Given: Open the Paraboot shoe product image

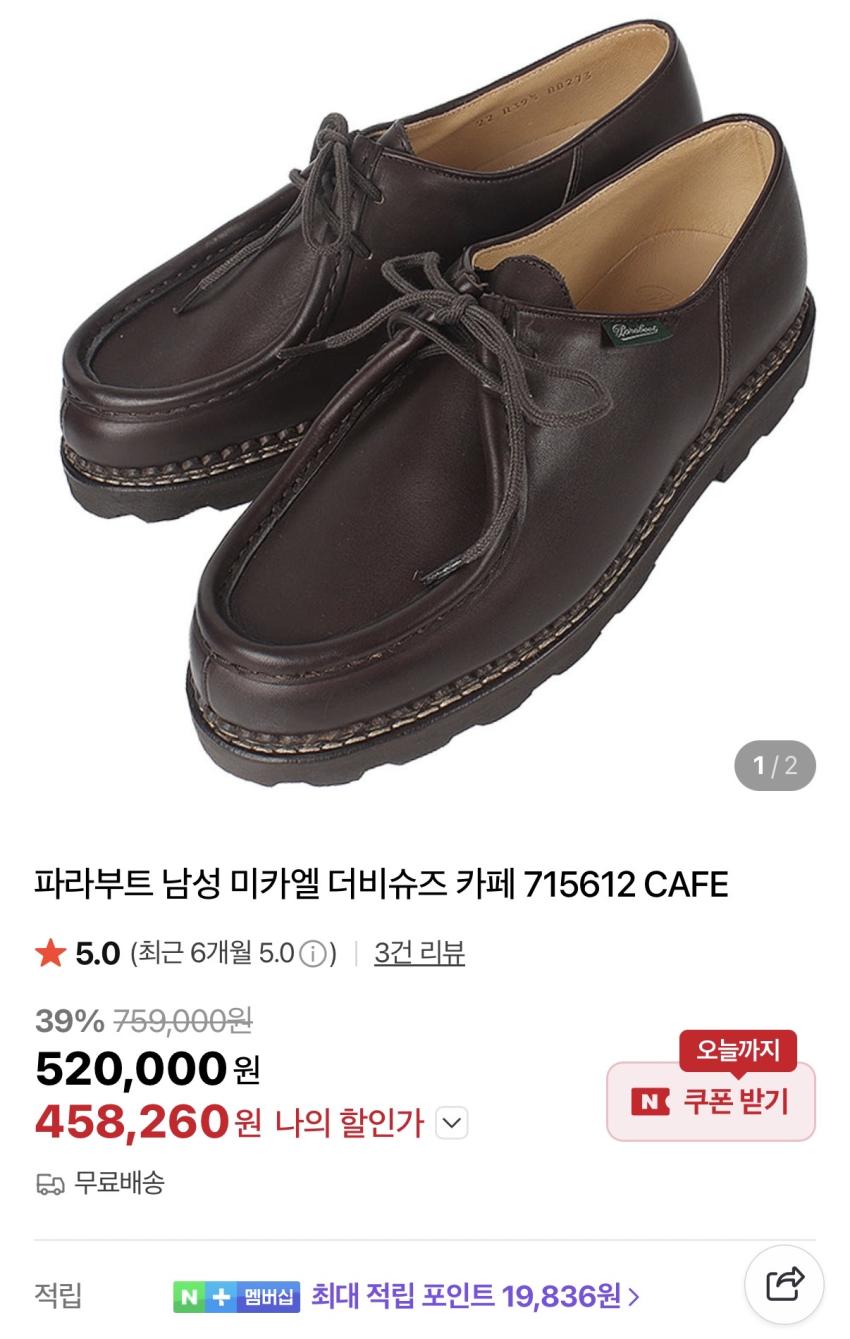Looking at the screenshot, I should (x=425, y=400).
